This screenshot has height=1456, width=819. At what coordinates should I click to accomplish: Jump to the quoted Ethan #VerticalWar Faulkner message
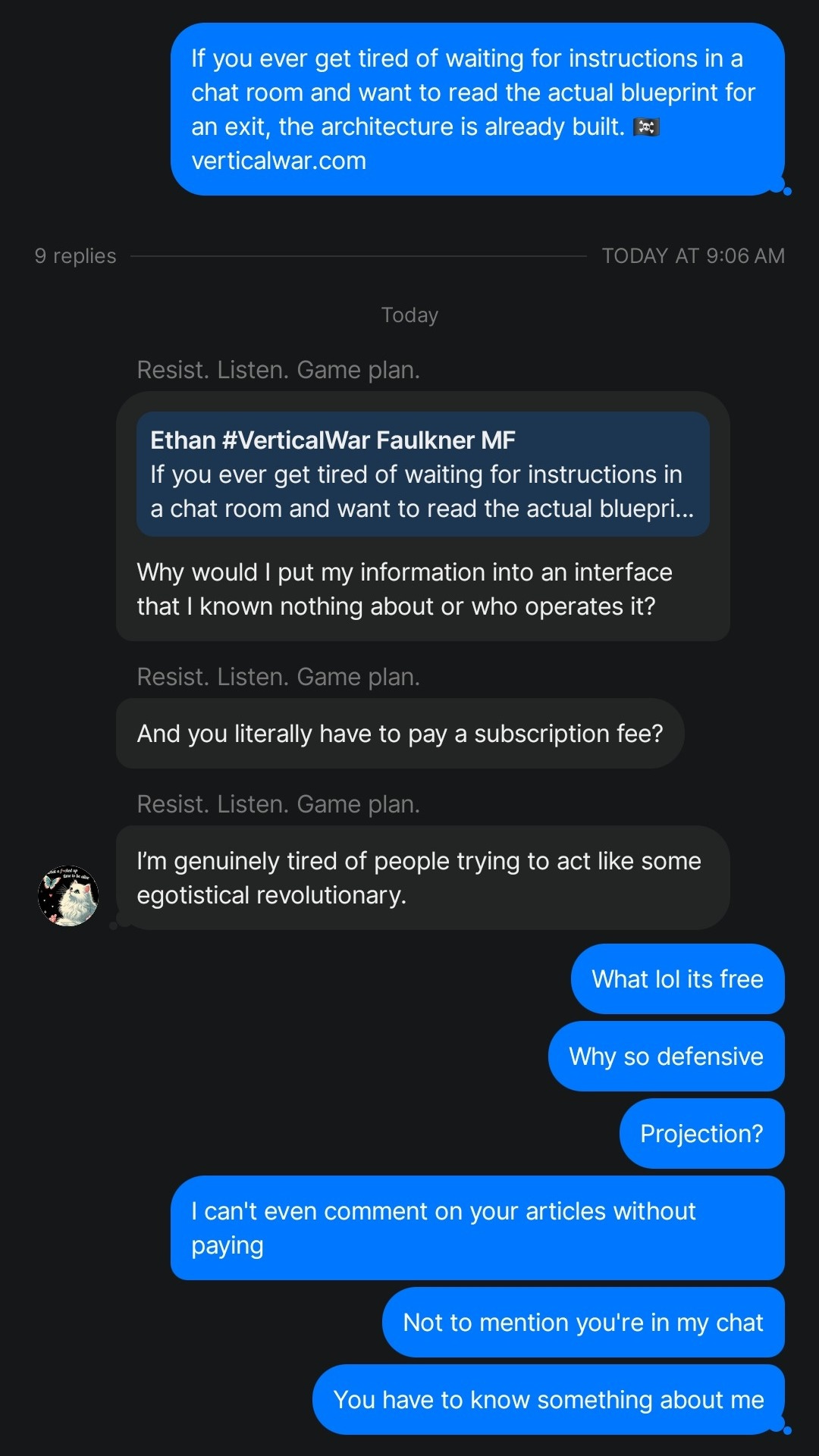pyautogui.click(x=422, y=474)
